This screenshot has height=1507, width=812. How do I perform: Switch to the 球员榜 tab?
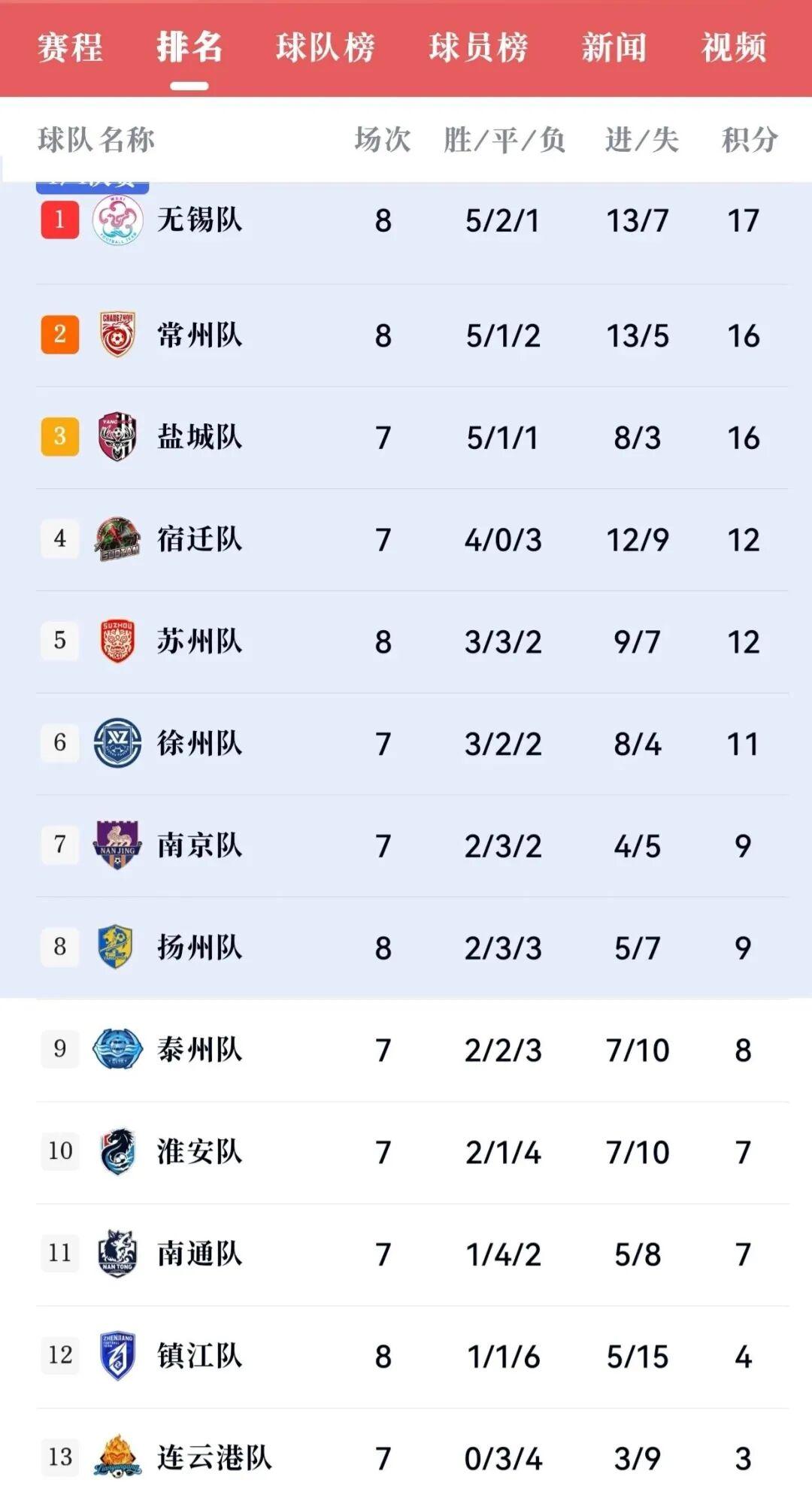(x=478, y=47)
